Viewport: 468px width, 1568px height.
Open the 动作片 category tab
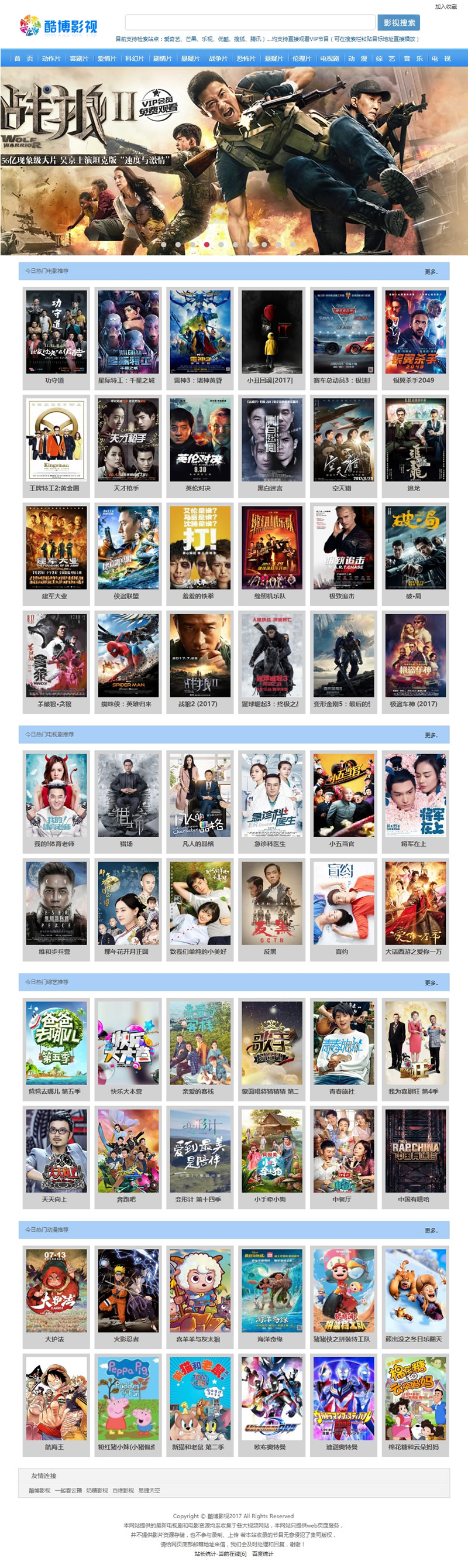(x=51, y=59)
